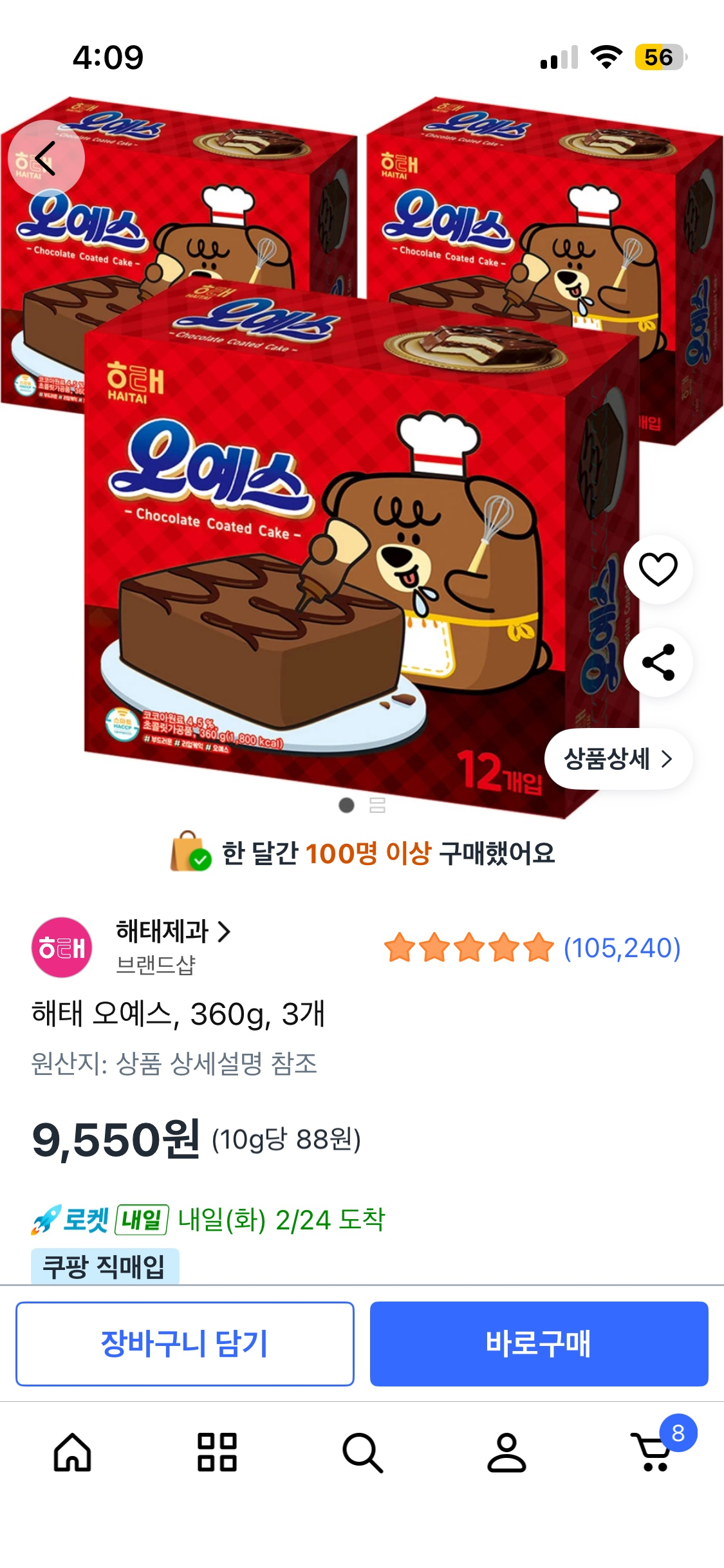Tap 장바구니 담기 to add to cart
Screen dimensions: 724x1568
(x=185, y=1343)
